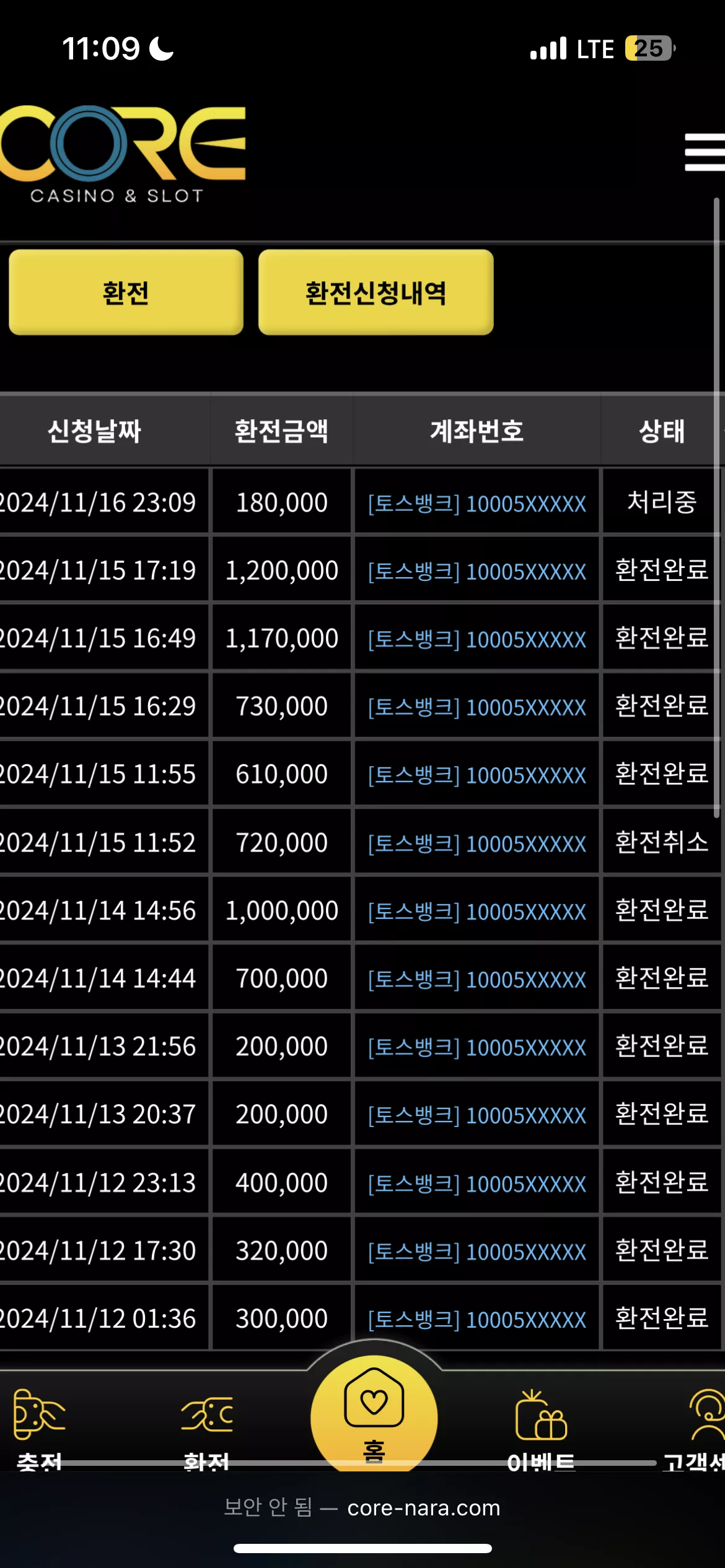The image size is (725, 1568).
Task: Tap the 환전 button
Action: 126,292
